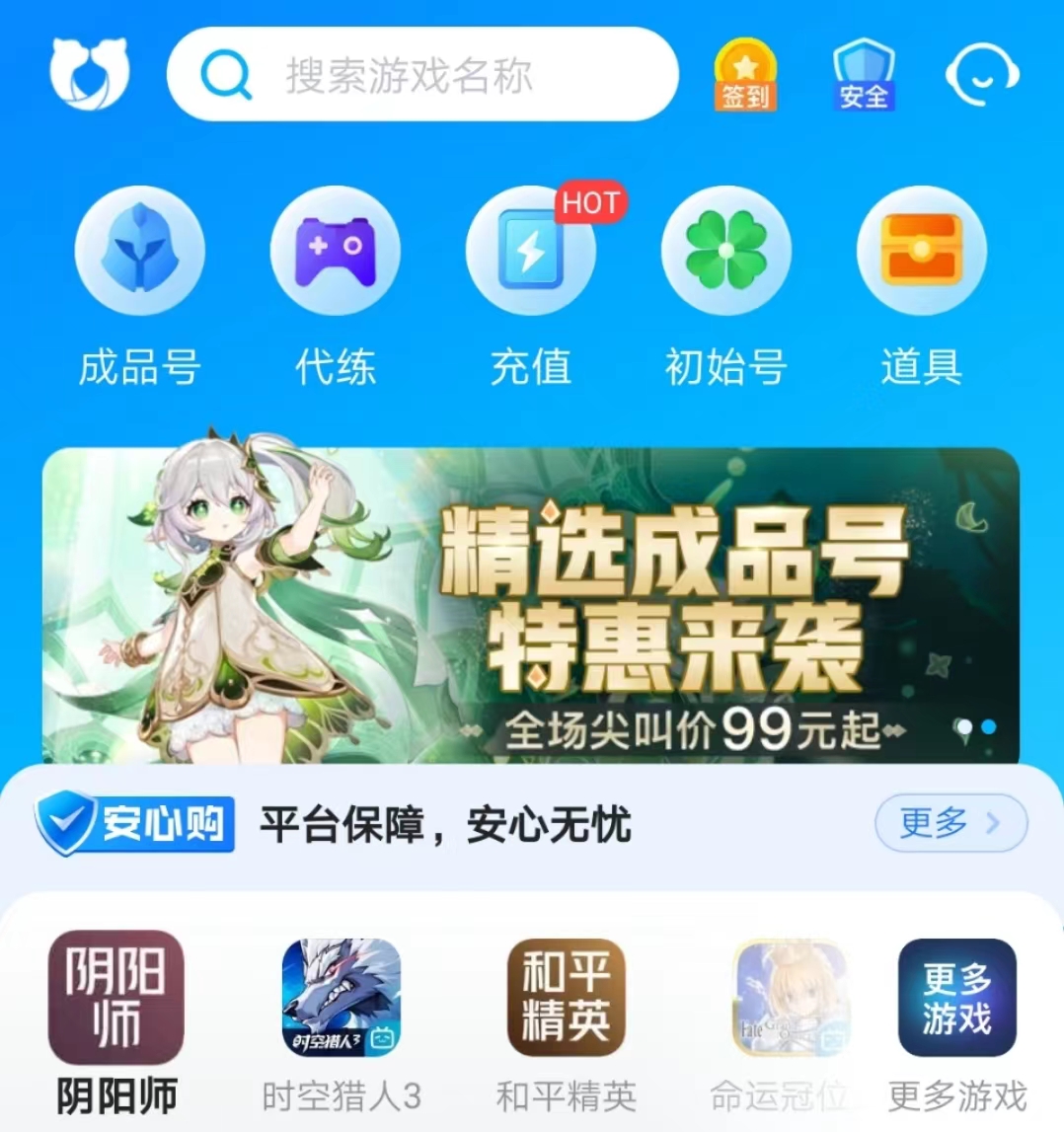
Task: Open the 成品号 category
Action: 139,281
